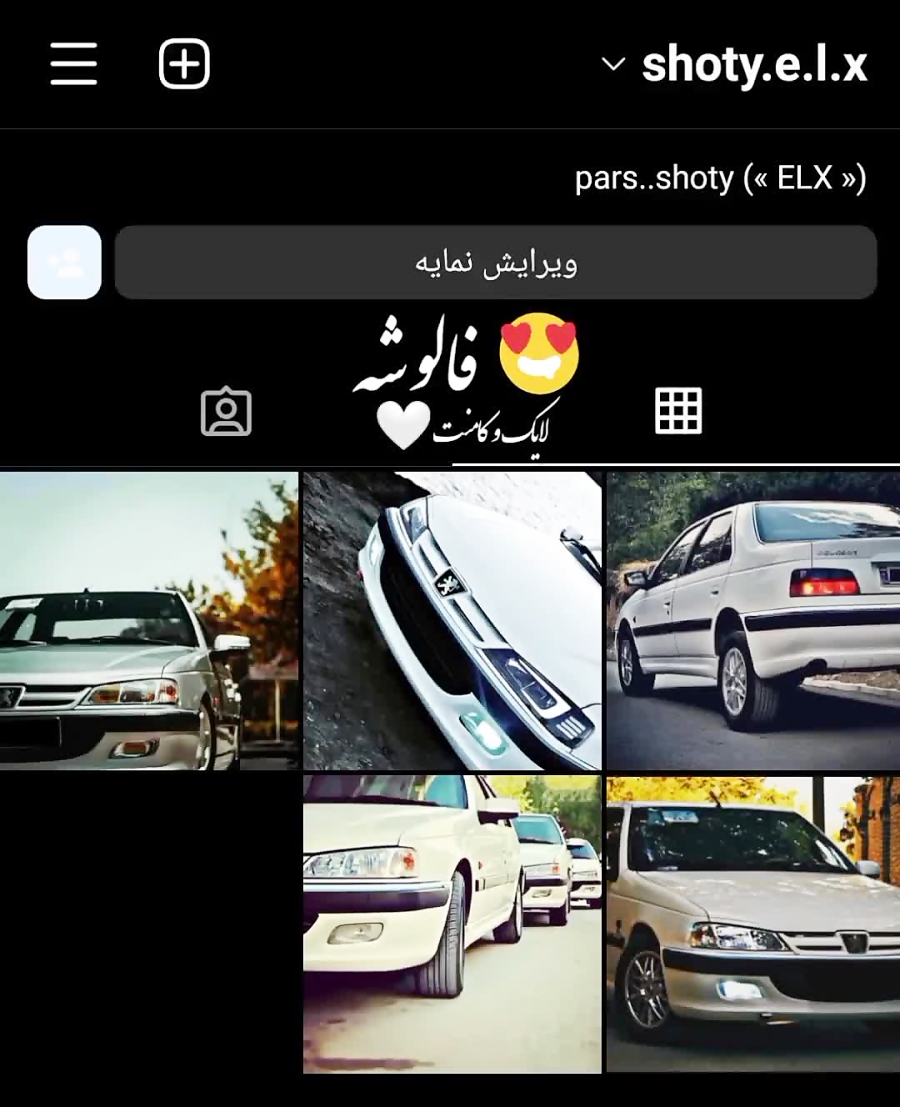The height and width of the screenshot is (1107, 900).
Task: Click the shoty.e.l.x username text
Action: [753, 65]
